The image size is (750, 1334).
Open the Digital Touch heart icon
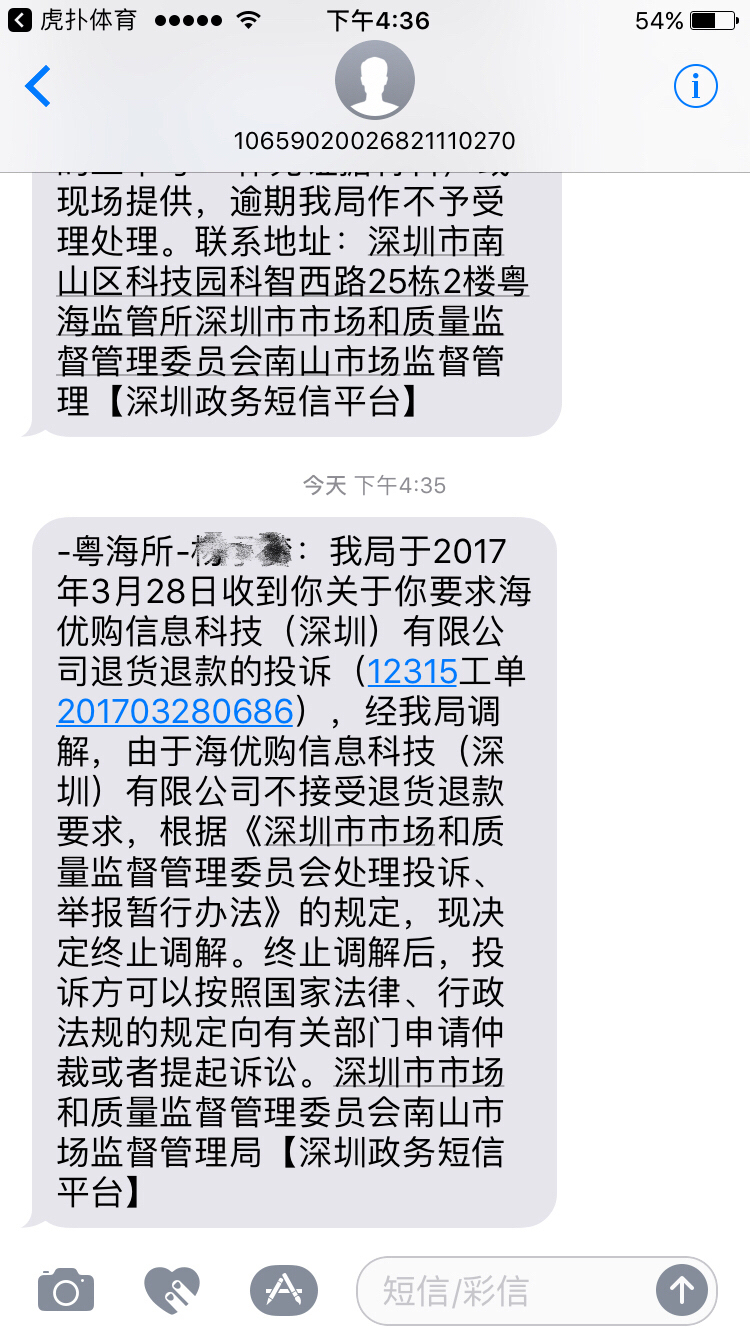click(172, 1290)
